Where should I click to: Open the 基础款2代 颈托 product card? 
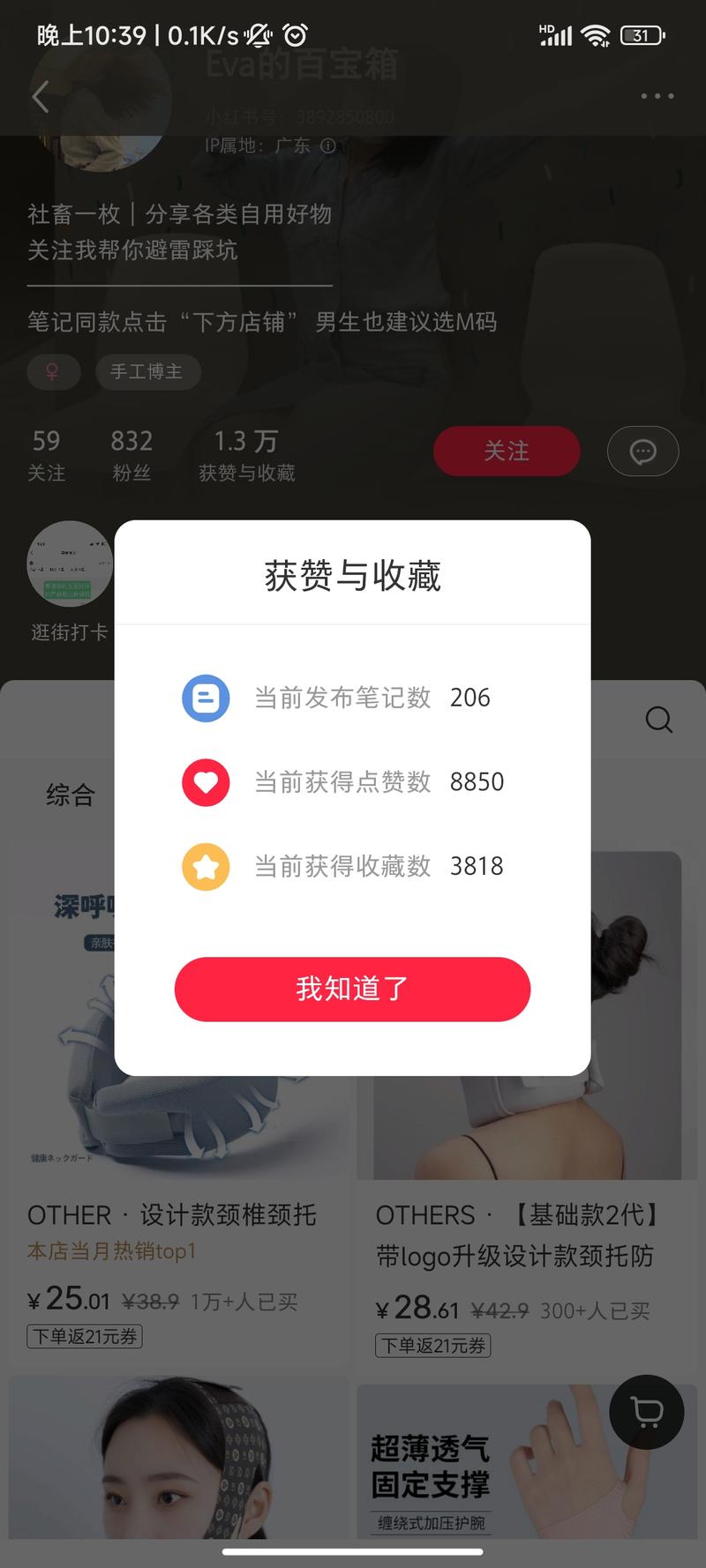pyautogui.click(x=526, y=1235)
